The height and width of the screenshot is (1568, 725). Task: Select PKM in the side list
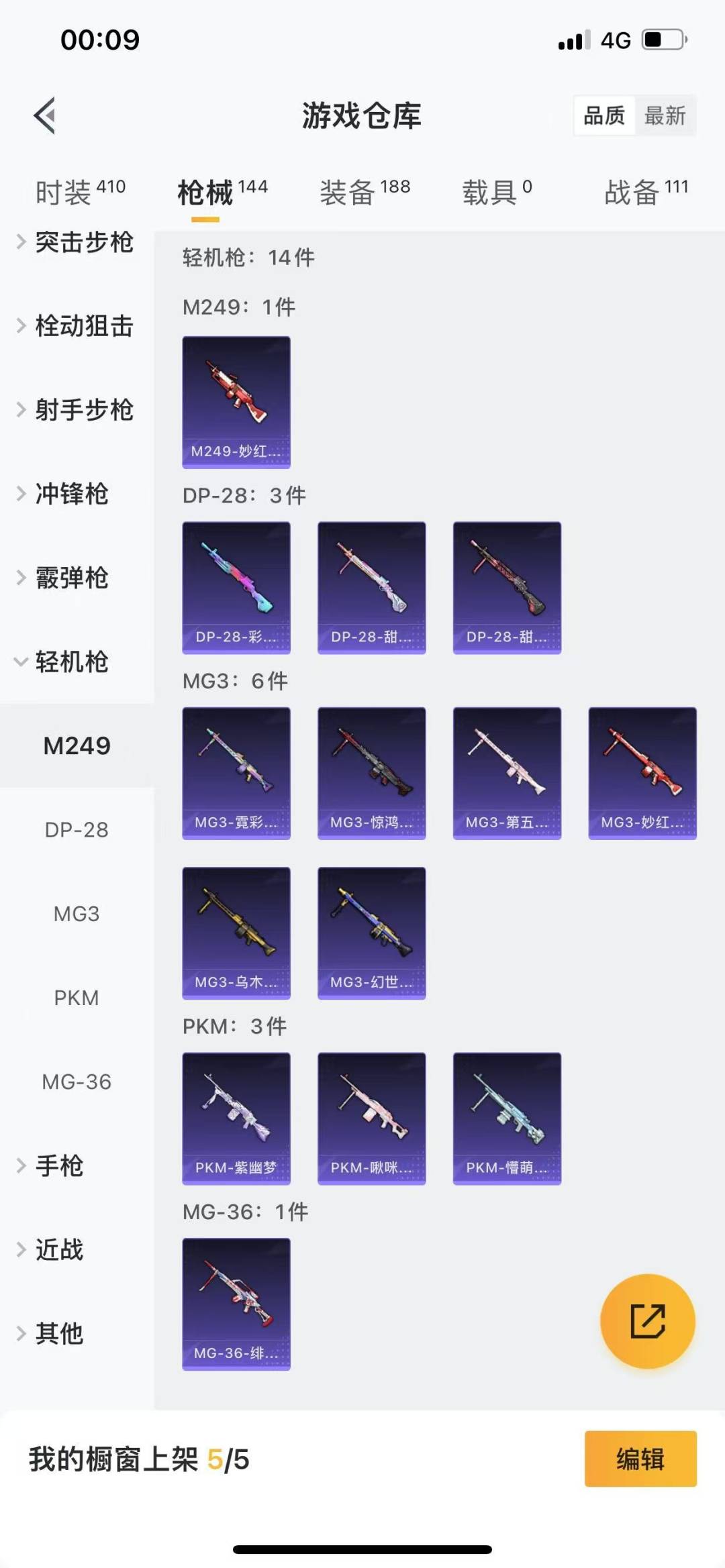click(77, 998)
